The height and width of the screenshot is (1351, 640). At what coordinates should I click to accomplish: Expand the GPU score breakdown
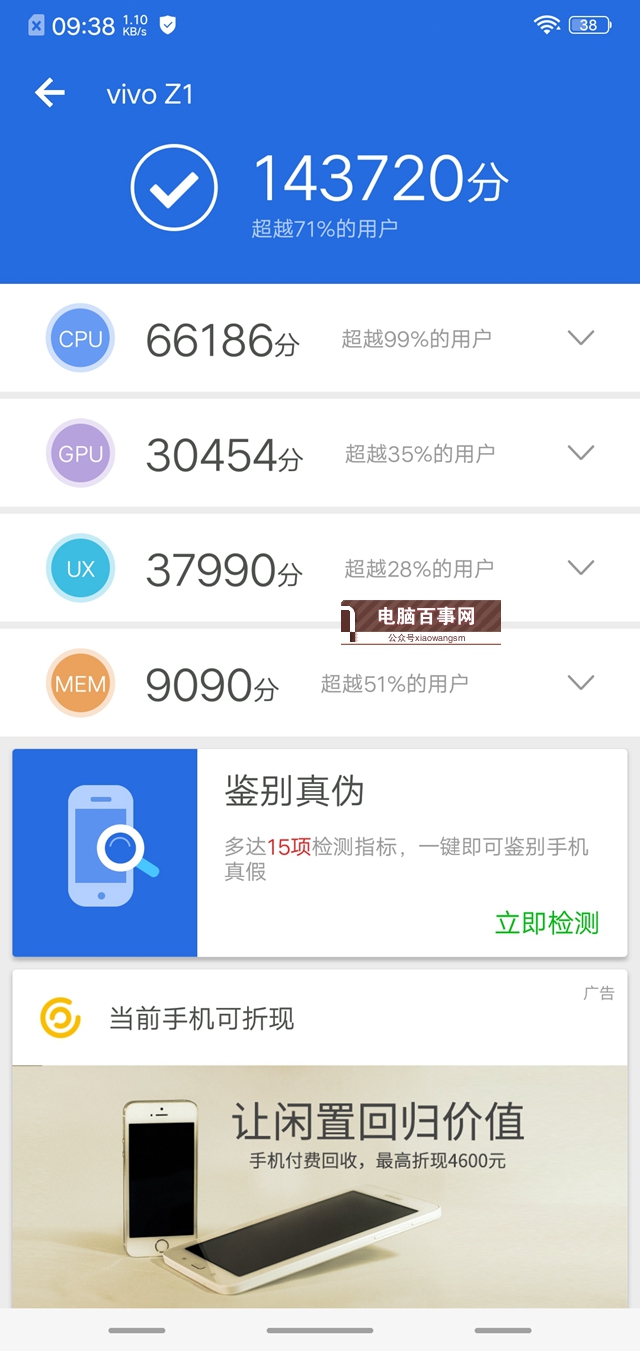pos(580,453)
